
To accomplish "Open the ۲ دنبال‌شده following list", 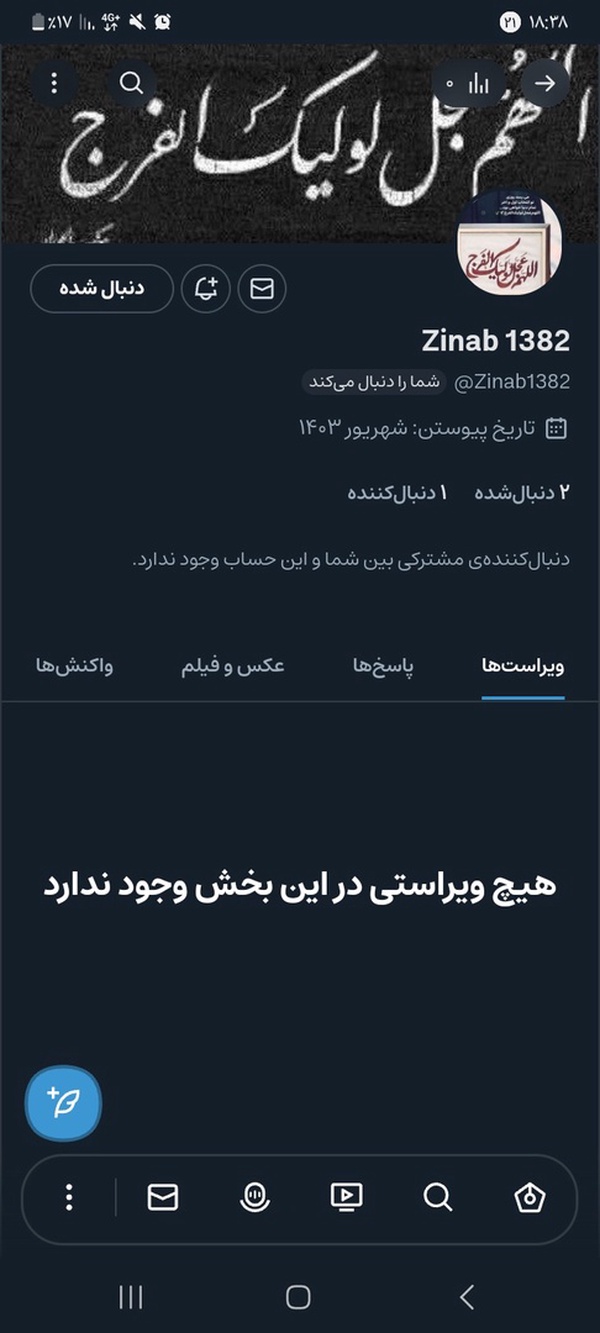I will coord(521,492).
